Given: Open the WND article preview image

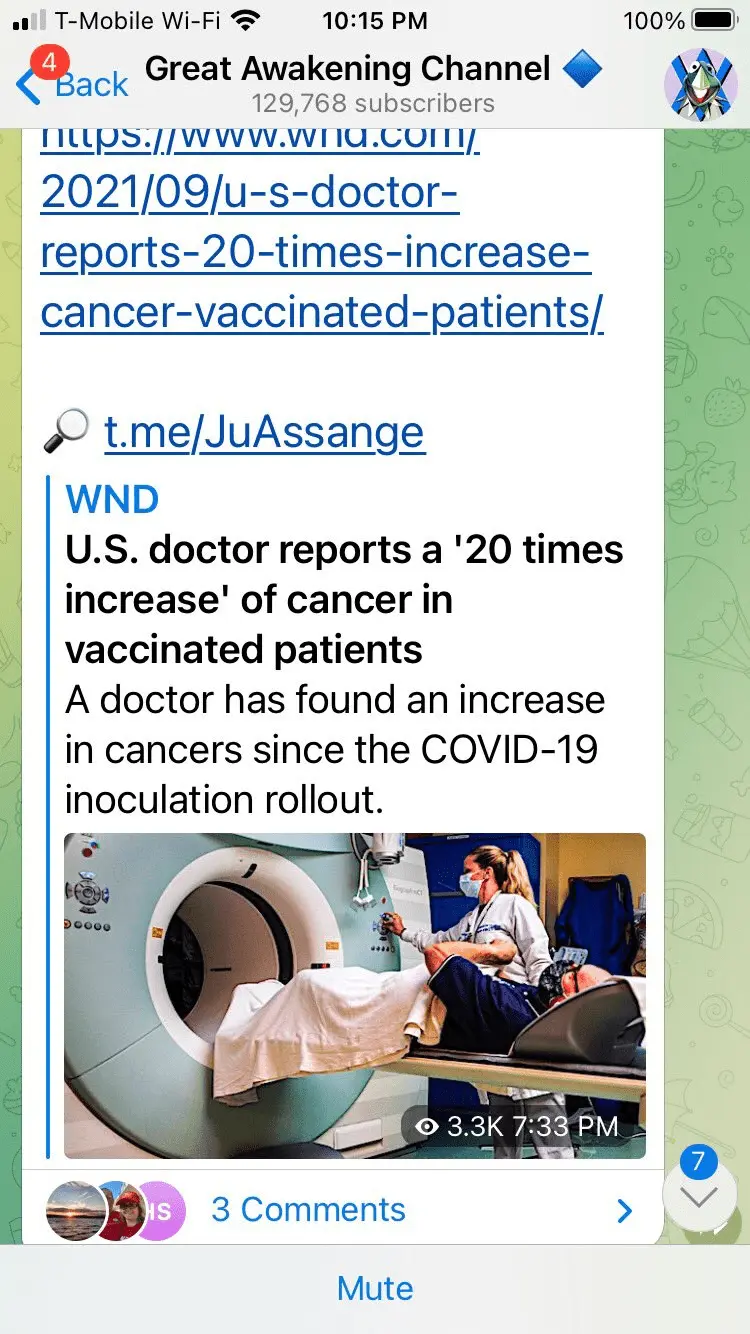Looking at the screenshot, I should coord(355,995).
